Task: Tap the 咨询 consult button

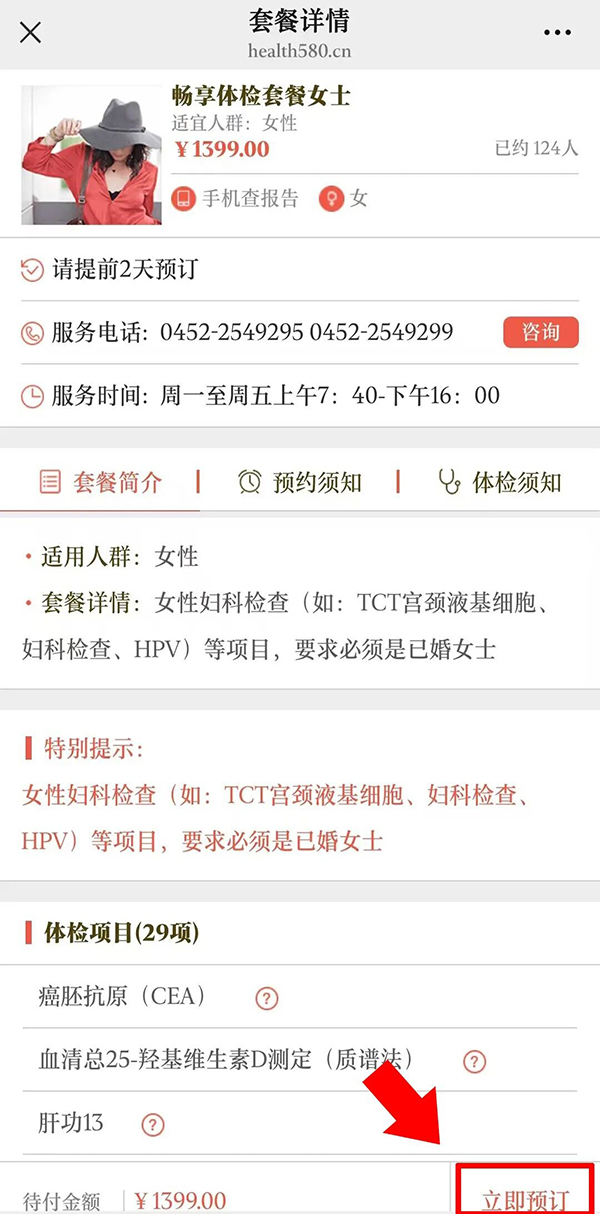Action: click(x=541, y=333)
